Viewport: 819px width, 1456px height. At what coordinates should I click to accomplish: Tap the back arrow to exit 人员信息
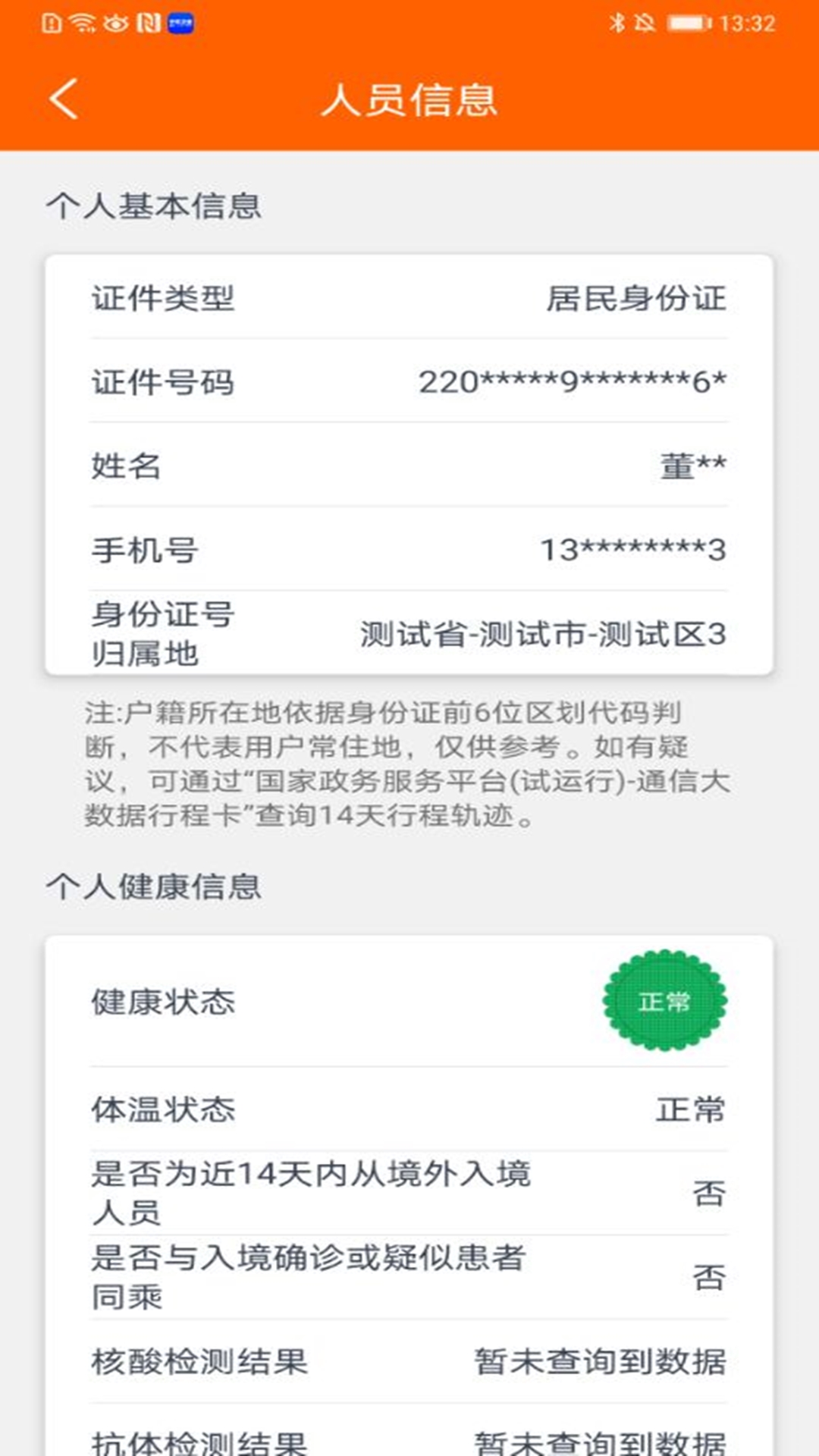point(62,99)
